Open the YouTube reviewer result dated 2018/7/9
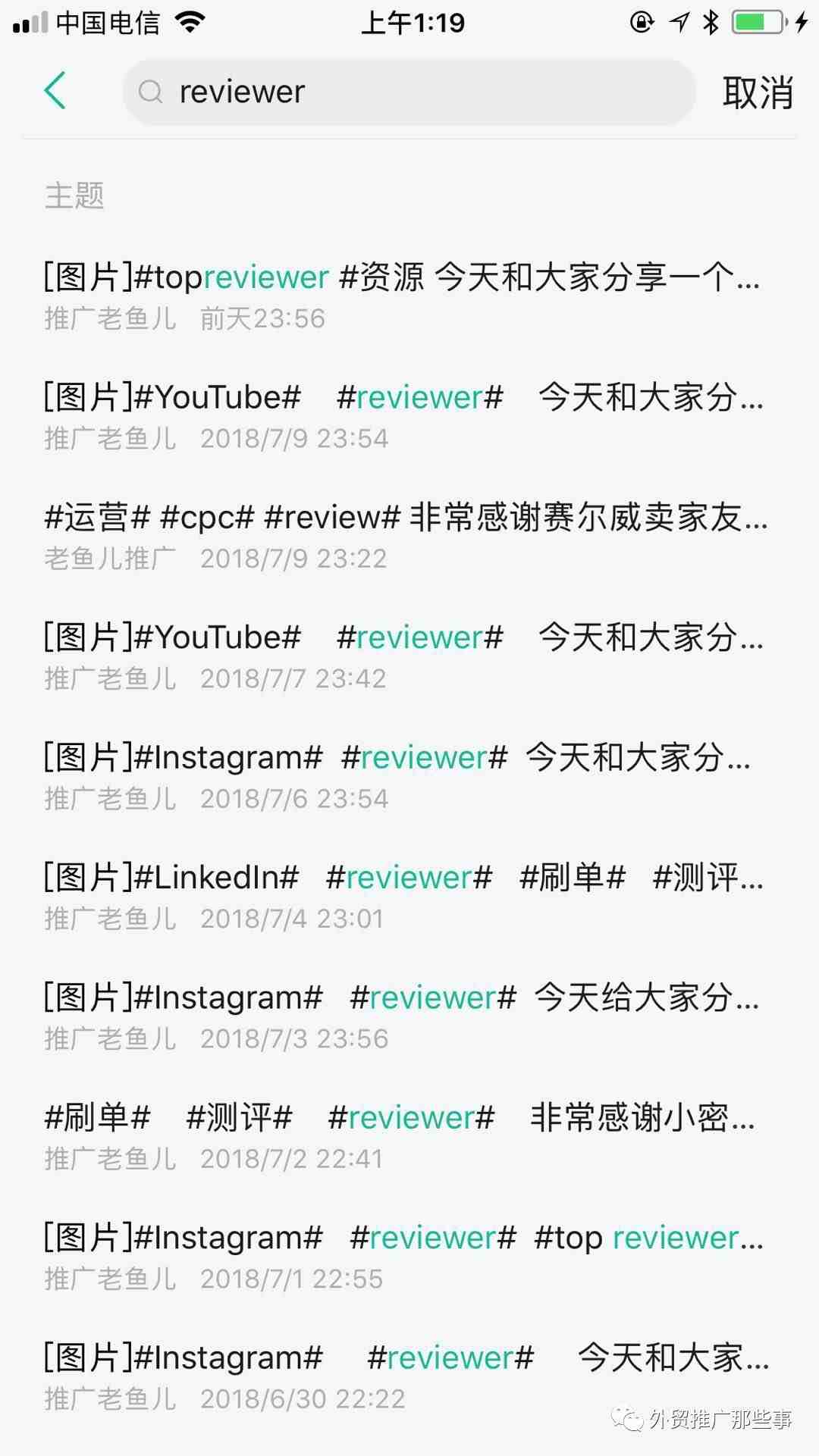Screen dimensions: 819x1456 tap(409, 416)
